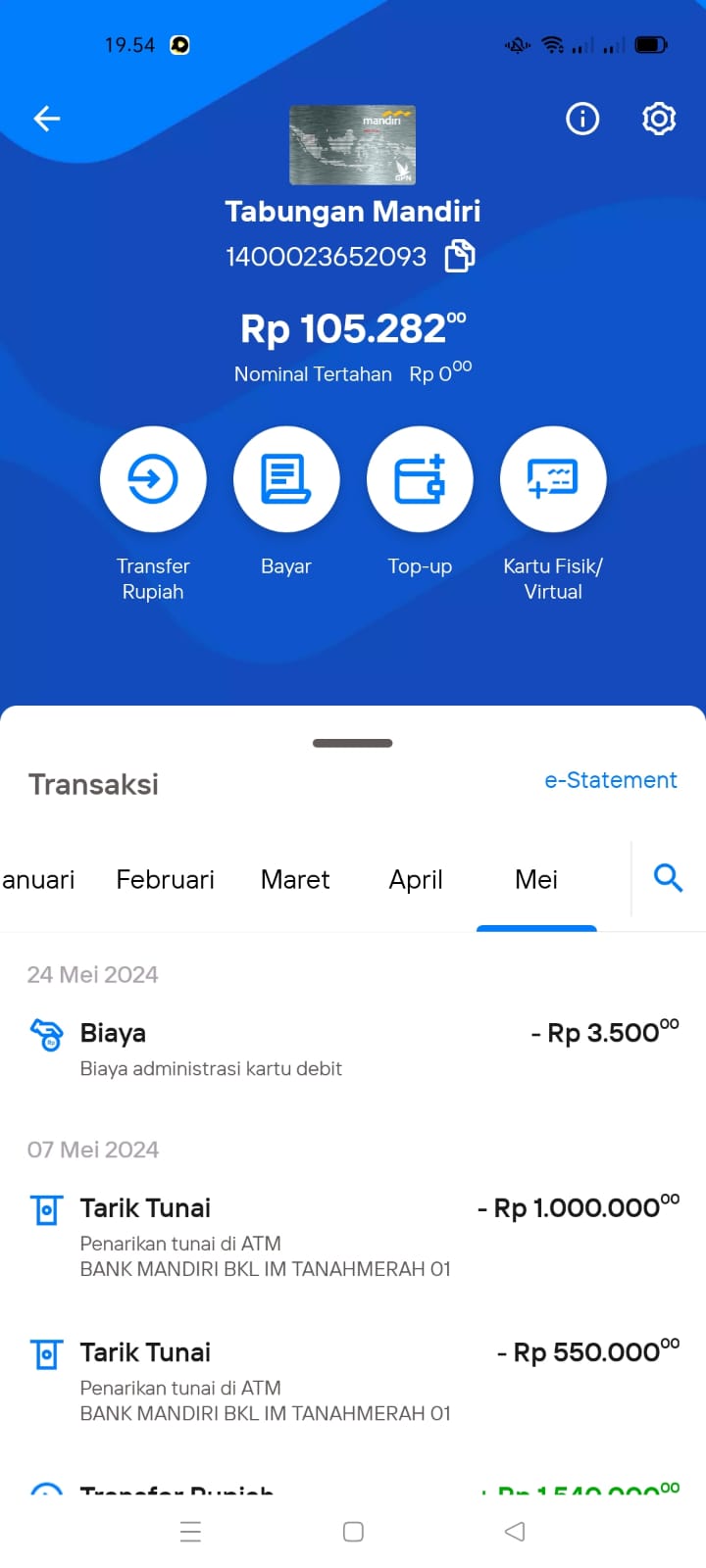This screenshot has height=1568, width=706.
Task: Copy the account number
Action: click(460, 256)
